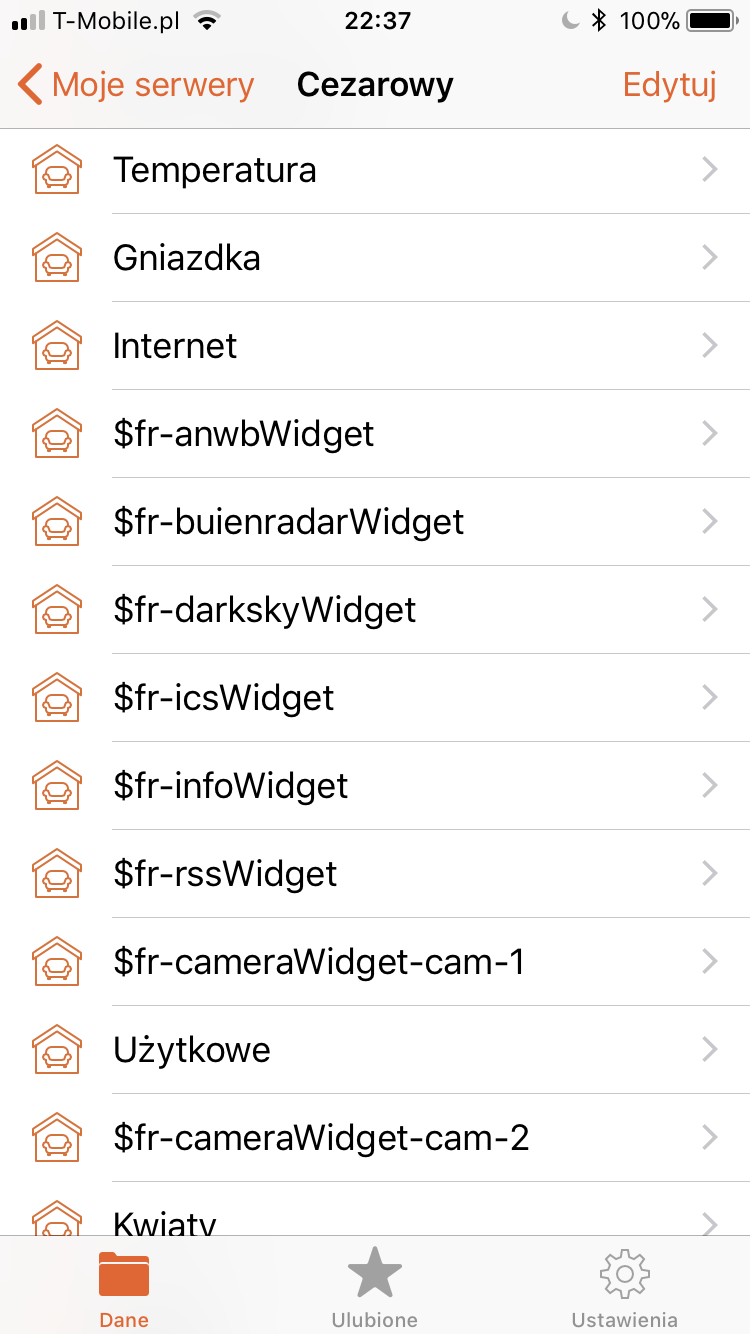Open $fr-anwbWidget entry

click(375, 434)
